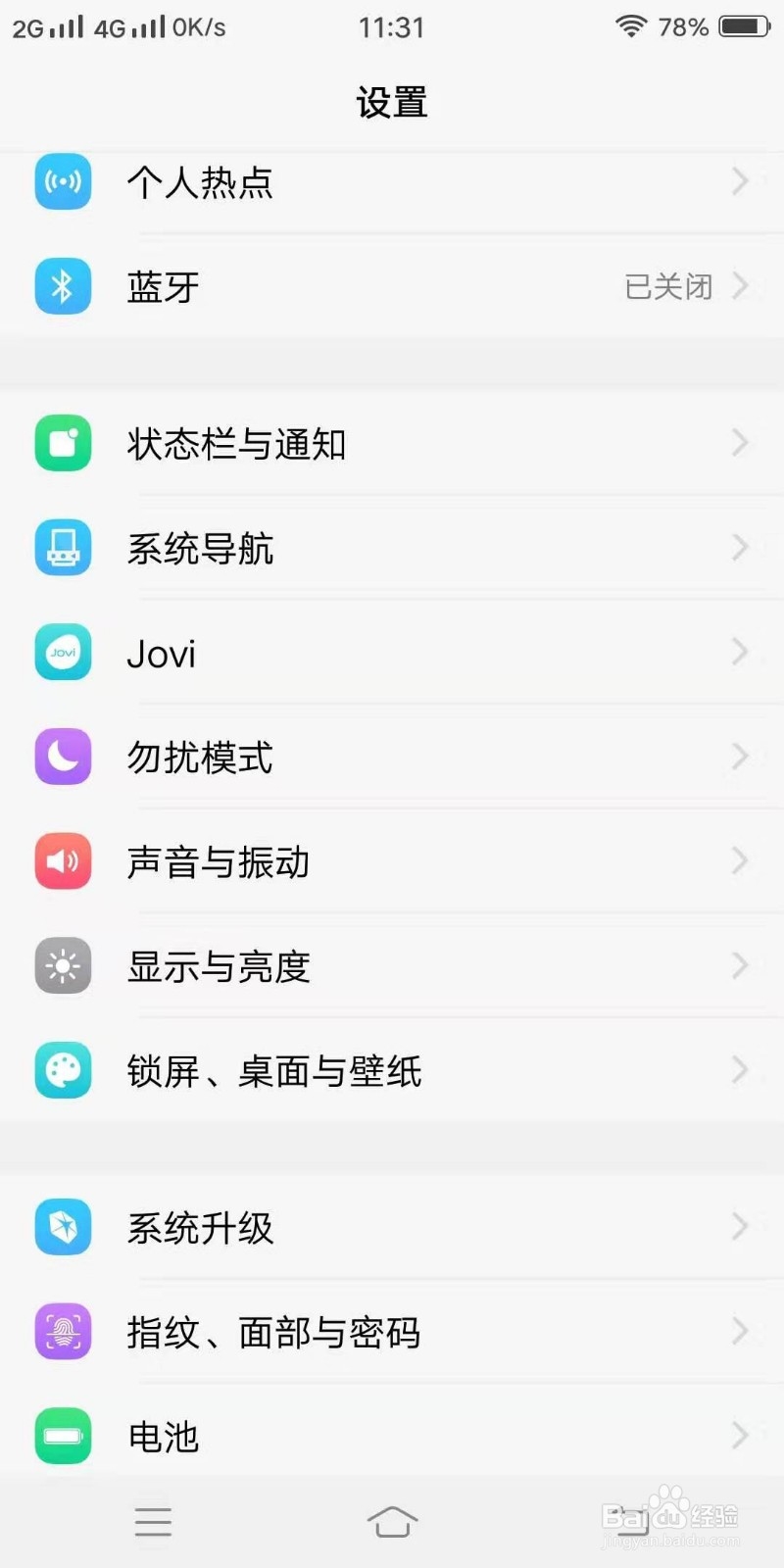Tap the 蓝牙 Bluetooth icon
Viewport: 784px width, 1568px height.
pos(63,286)
